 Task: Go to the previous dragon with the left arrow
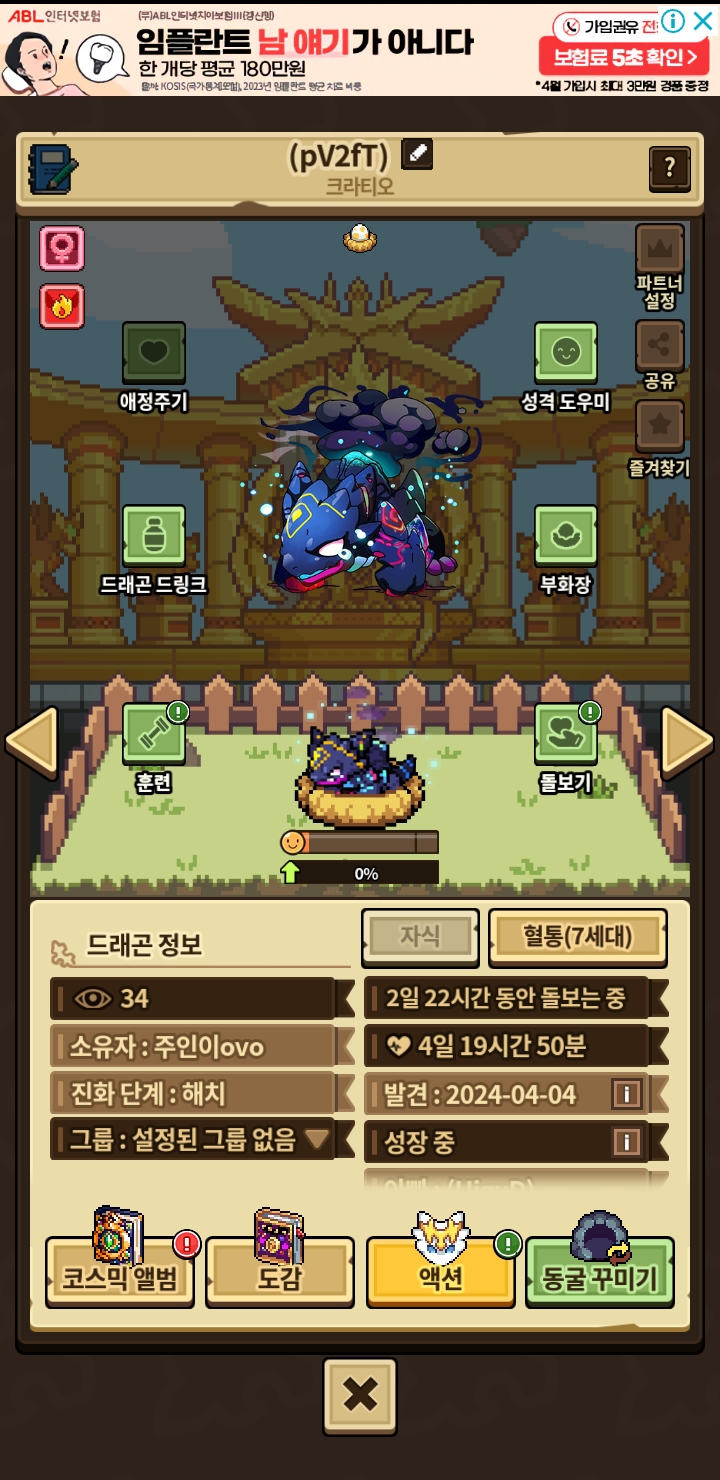click(x=32, y=742)
